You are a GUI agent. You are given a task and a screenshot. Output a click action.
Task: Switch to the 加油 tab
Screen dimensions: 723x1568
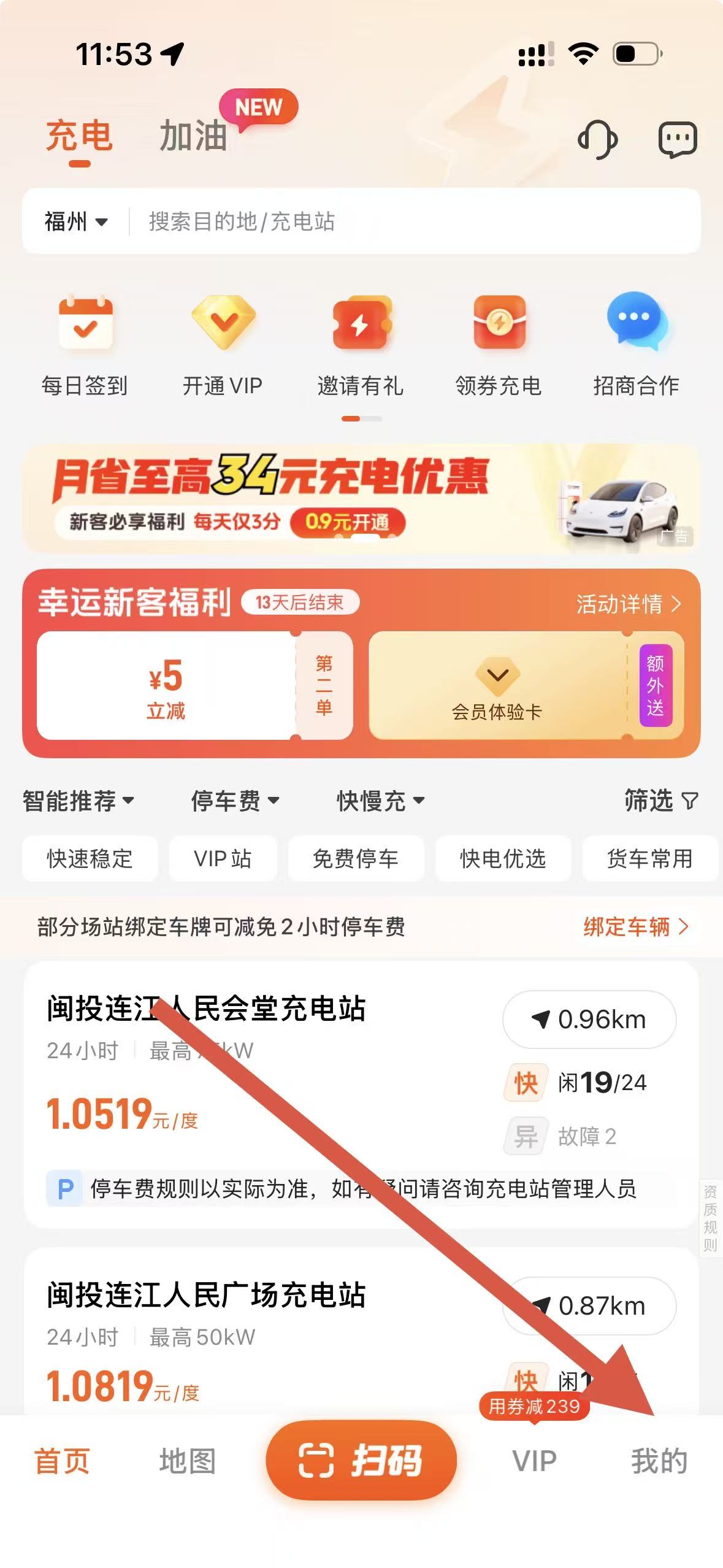pyautogui.click(x=194, y=136)
